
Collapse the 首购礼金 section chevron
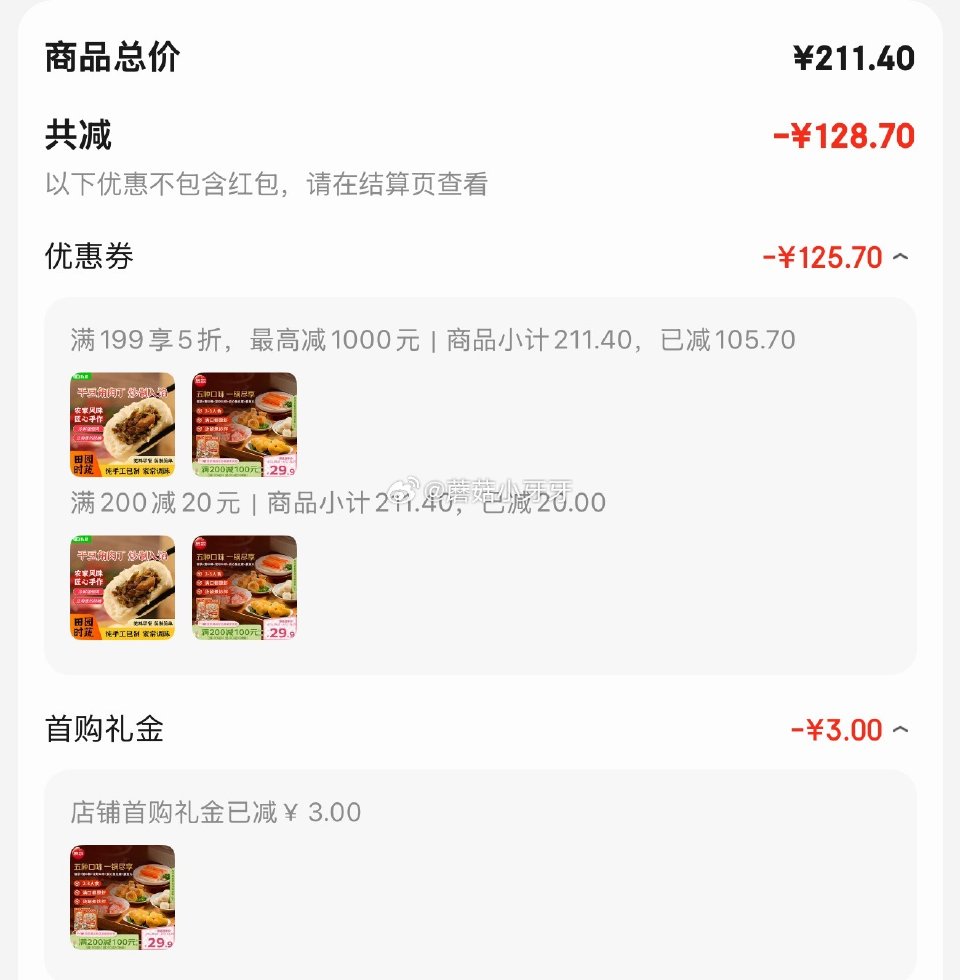pos(901,730)
